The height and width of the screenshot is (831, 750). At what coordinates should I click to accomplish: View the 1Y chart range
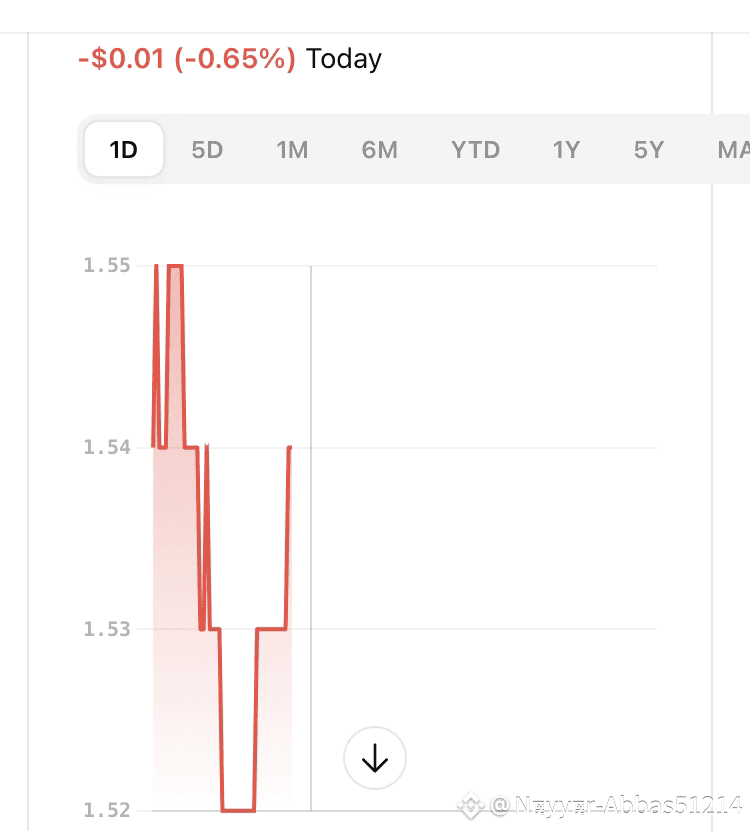tap(566, 150)
